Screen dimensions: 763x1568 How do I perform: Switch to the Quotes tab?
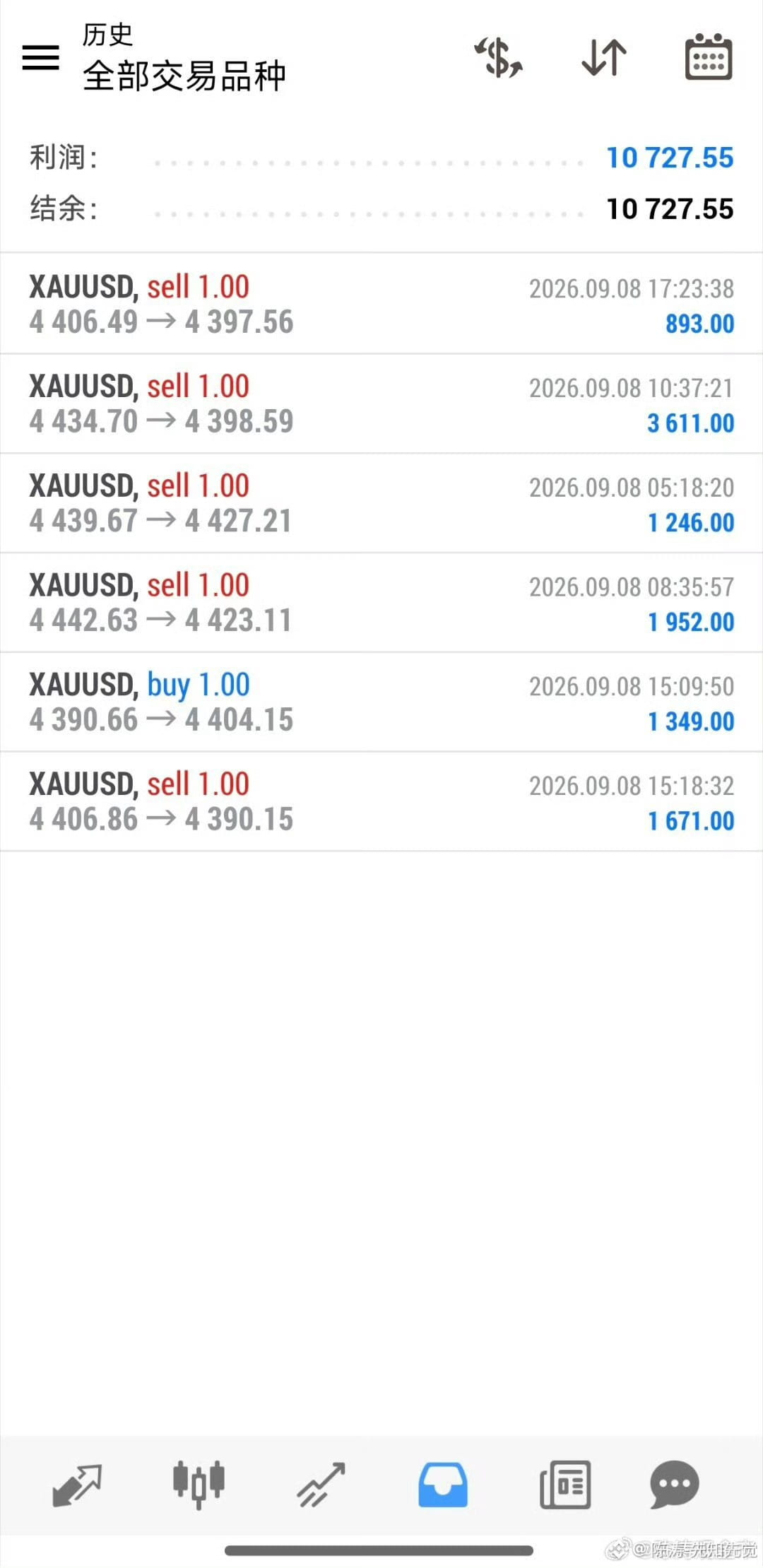[x=78, y=1485]
